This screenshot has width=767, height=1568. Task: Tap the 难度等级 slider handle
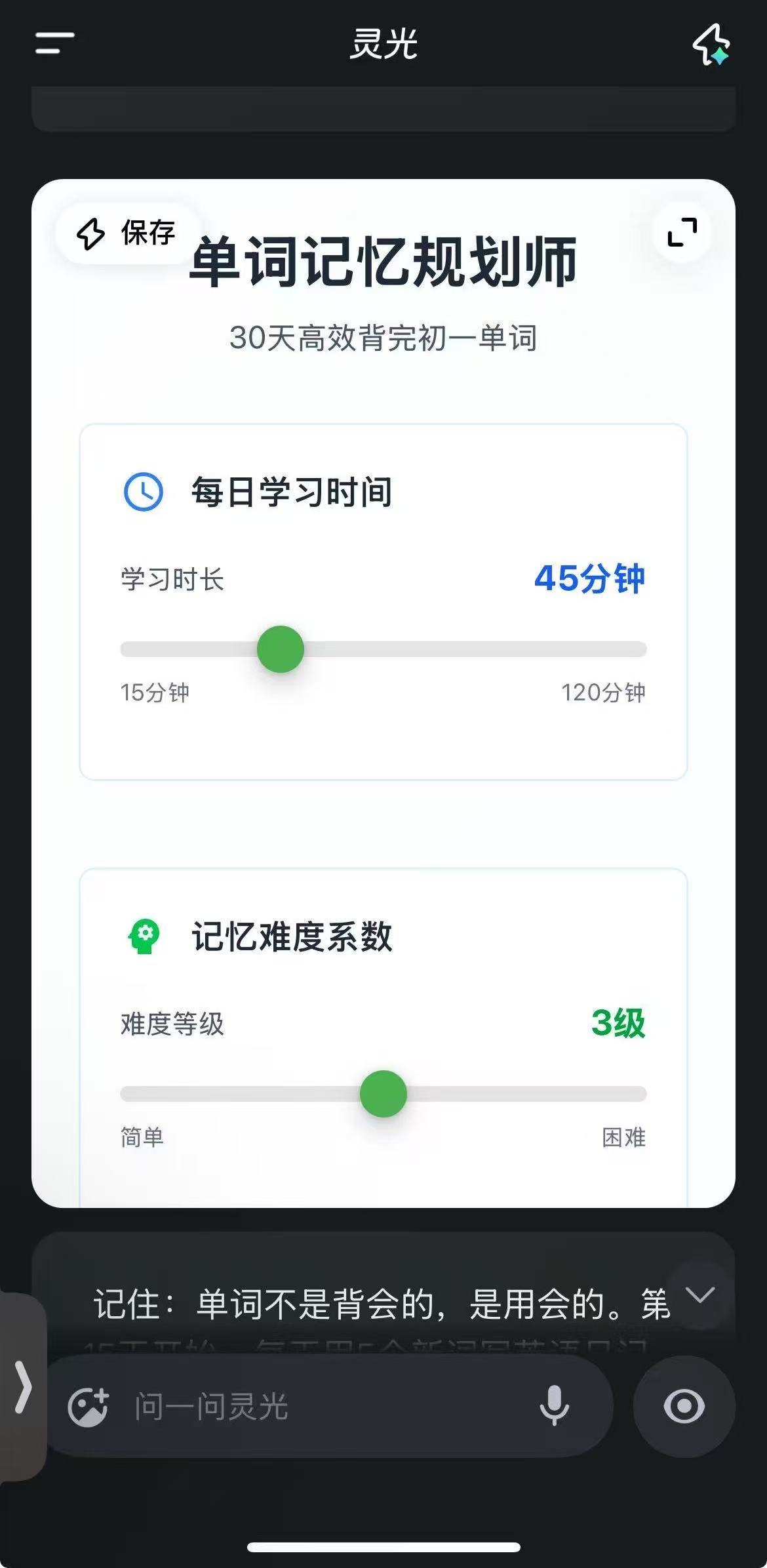pyautogui.click(x=383, y=1094)
